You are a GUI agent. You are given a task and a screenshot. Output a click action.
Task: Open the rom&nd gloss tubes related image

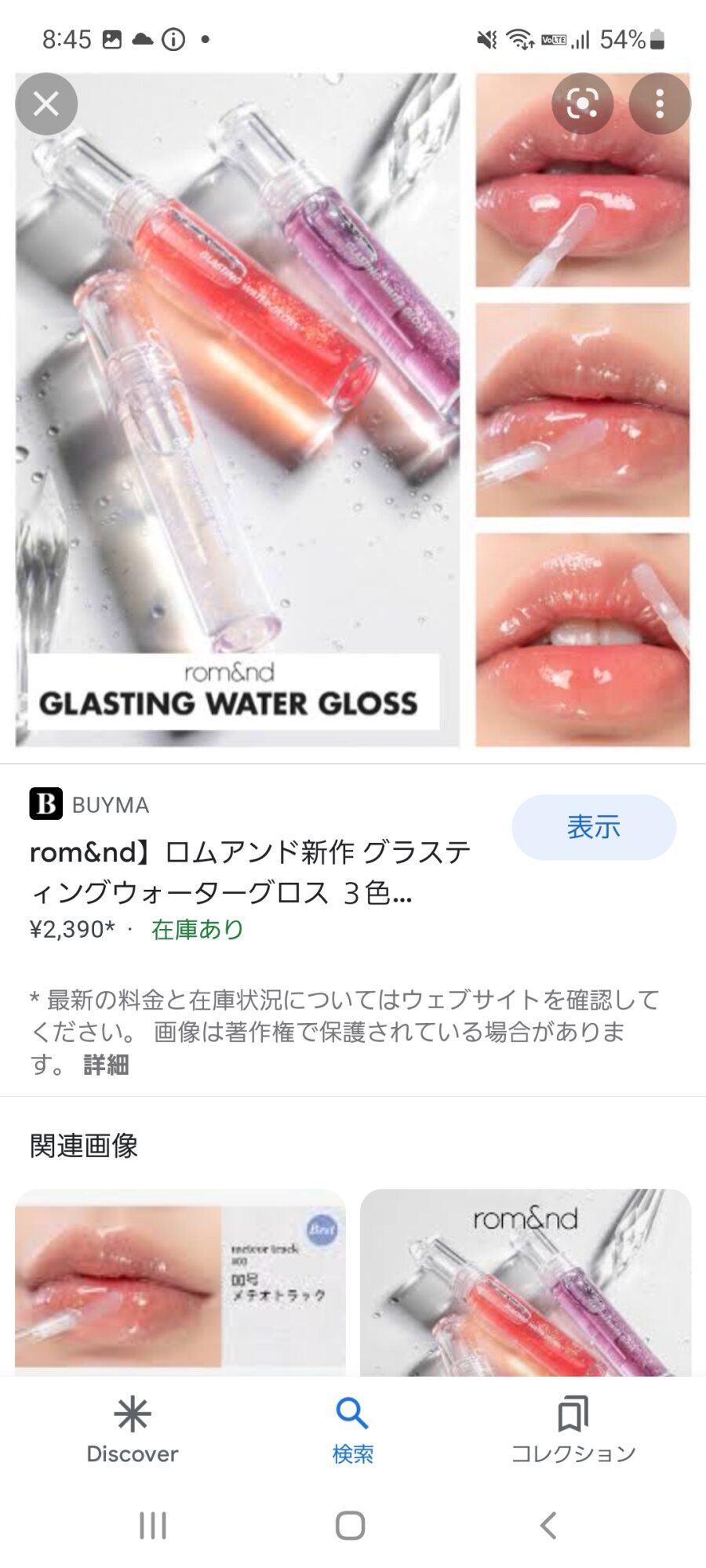point(526,1283)
